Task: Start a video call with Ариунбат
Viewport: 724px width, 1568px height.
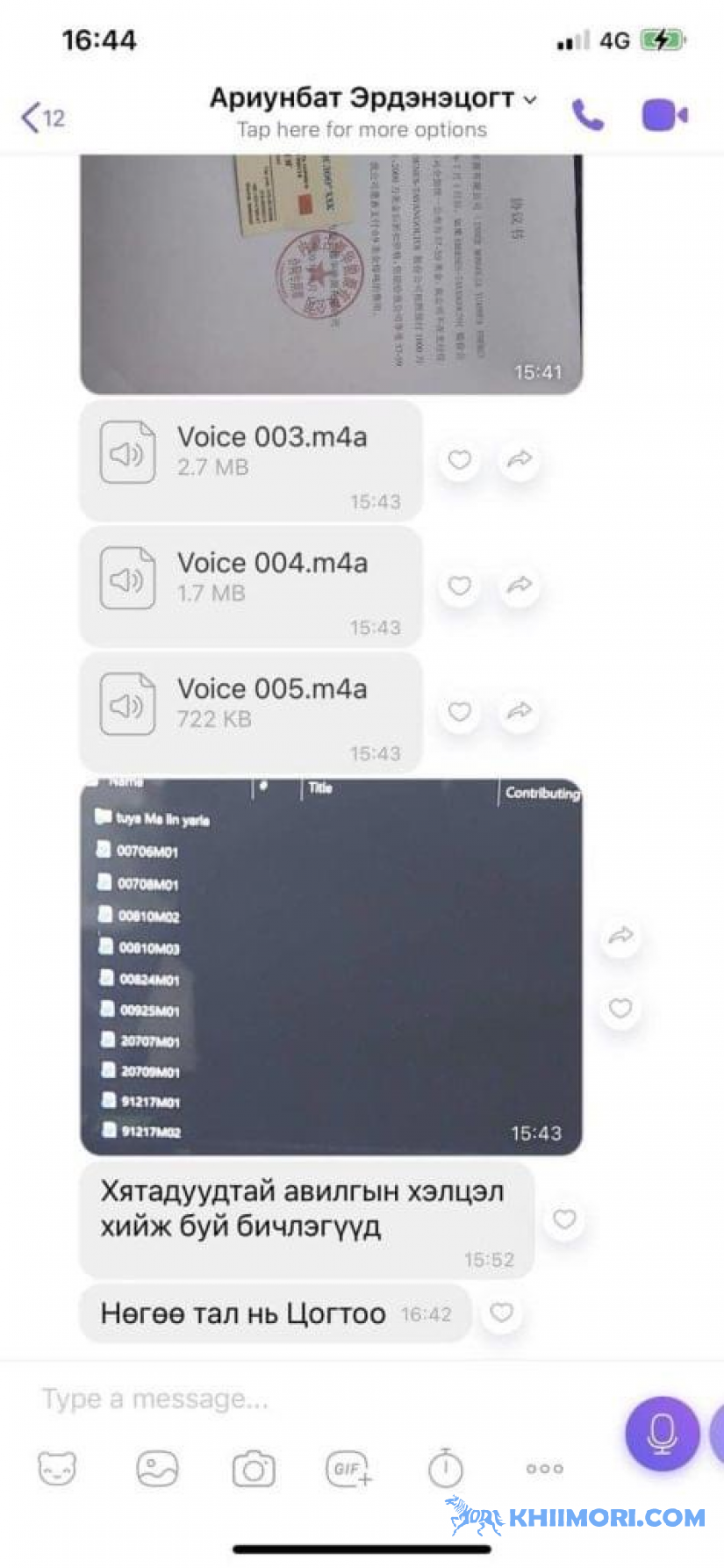Action: pos(664,115)
